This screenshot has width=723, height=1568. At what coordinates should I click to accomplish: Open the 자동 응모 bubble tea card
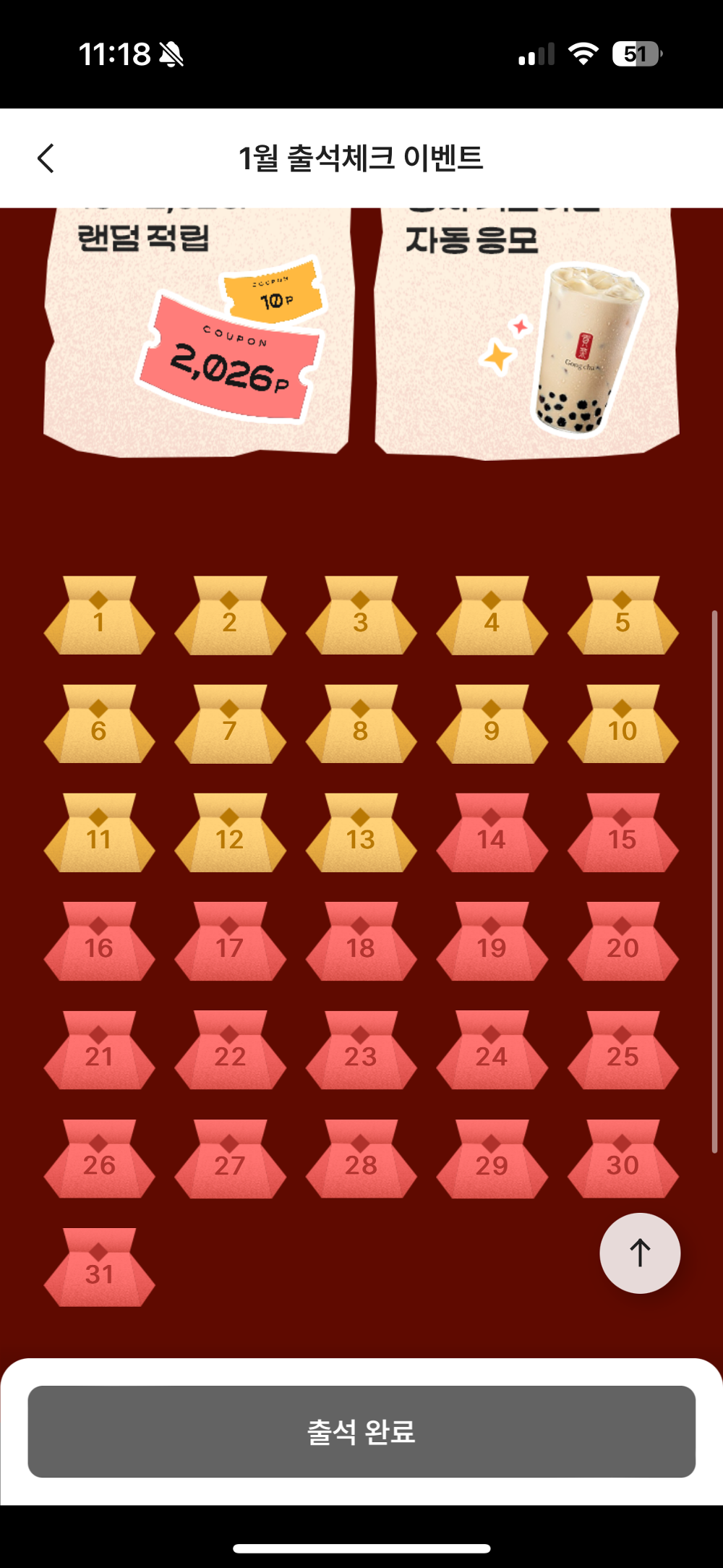[526, 333]
